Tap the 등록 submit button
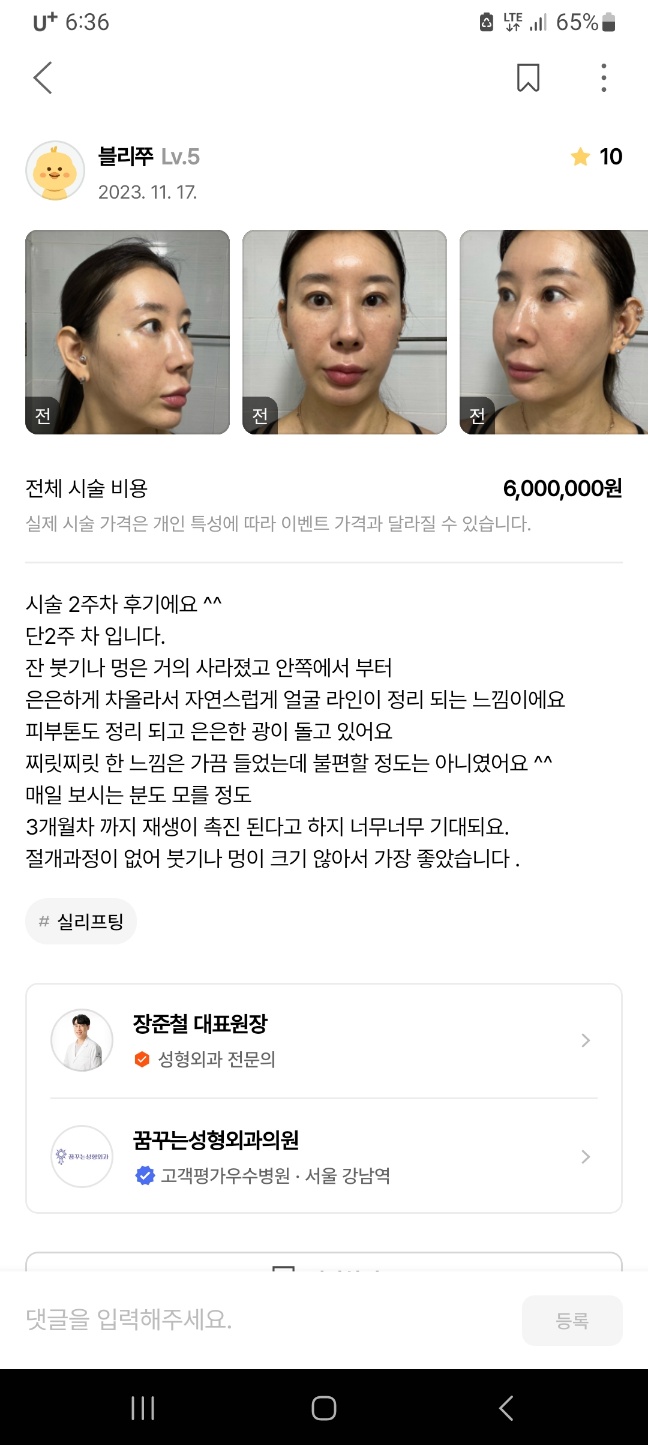This screenshot has height=1445, width=648. click(x=571, y=1320)
